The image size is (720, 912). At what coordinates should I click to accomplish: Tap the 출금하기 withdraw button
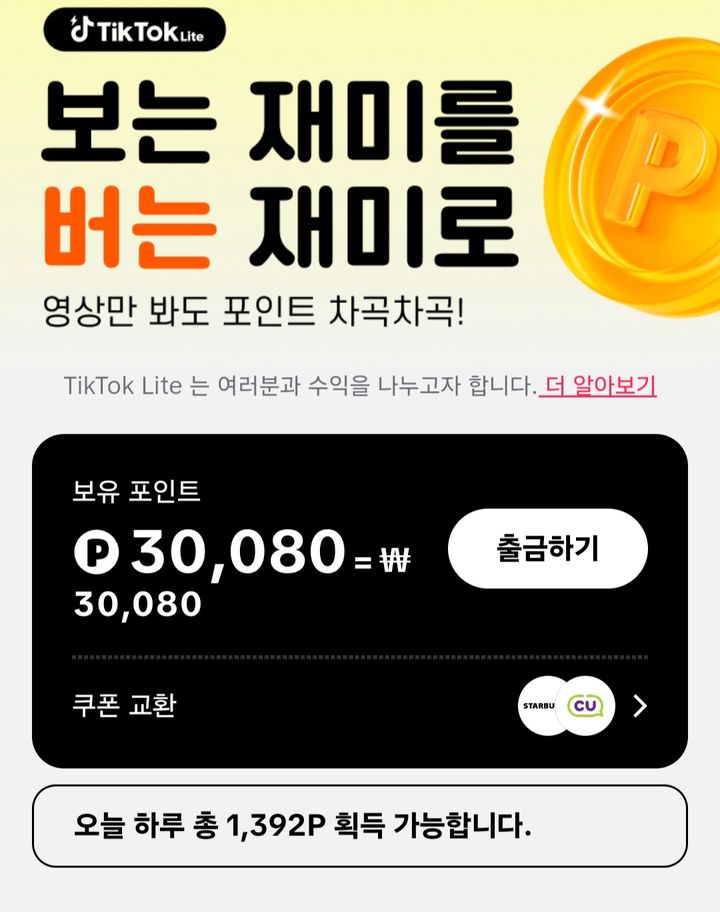click(547, 548)
